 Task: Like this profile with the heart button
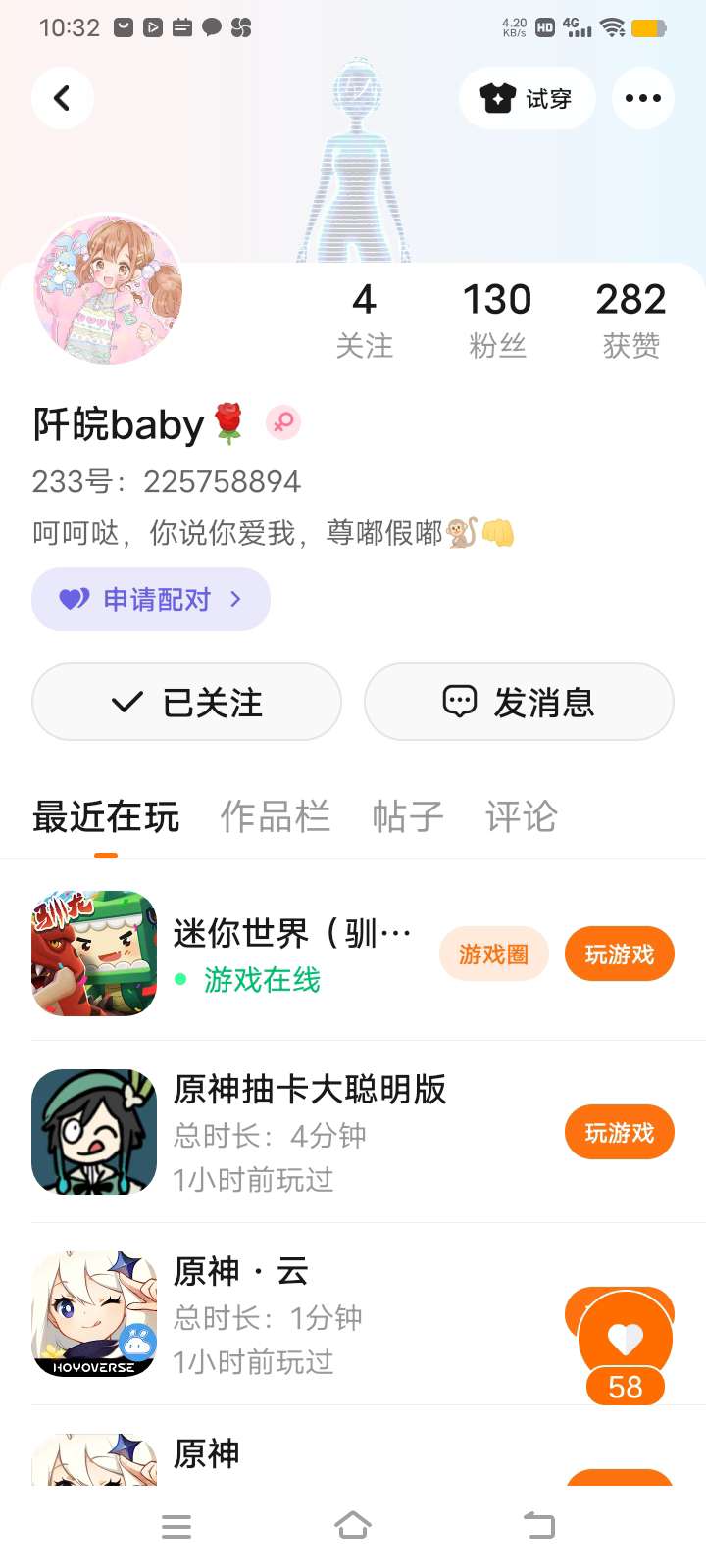pyautogui.click(x=625, y=1340)
